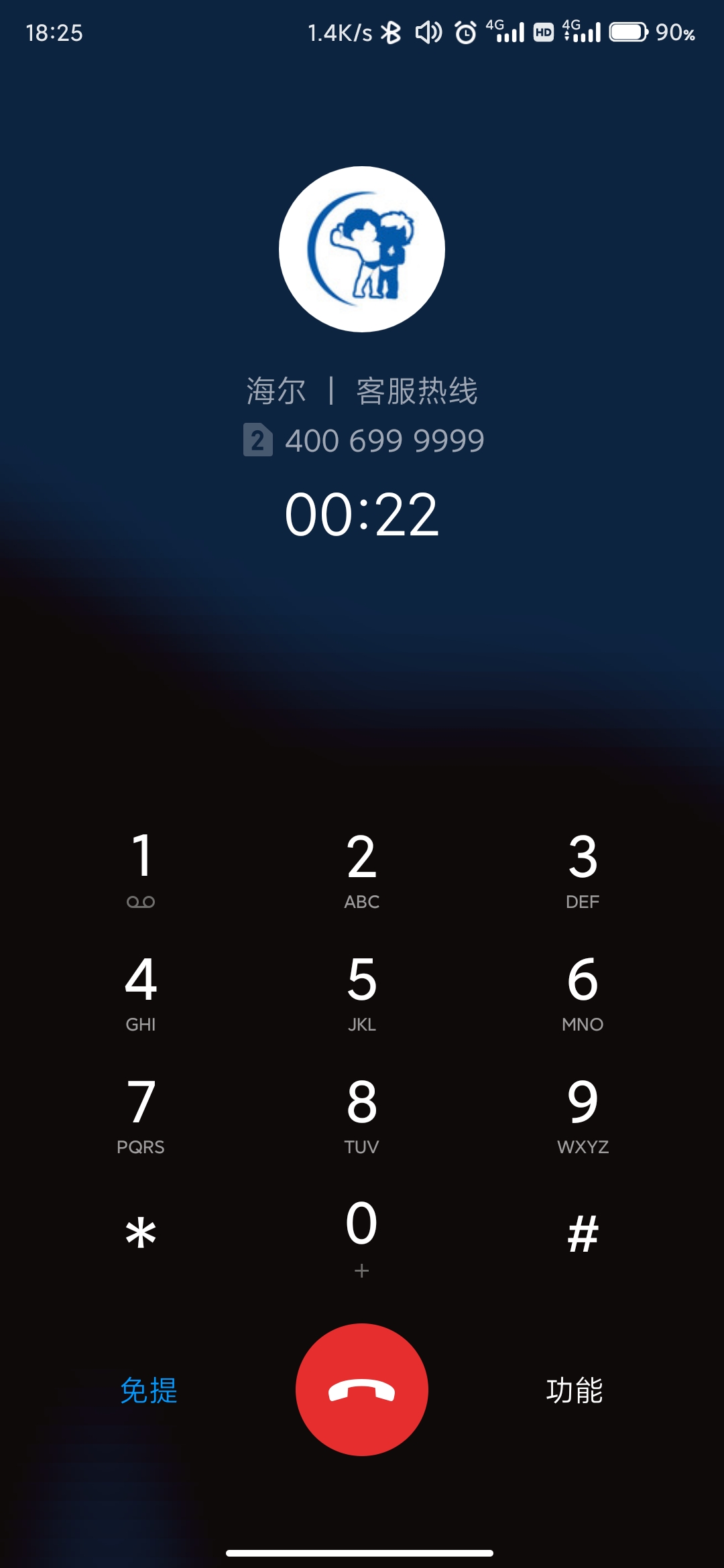Enter digit 7 PQRS
This screenshot has height=1568, width=724.
tap(141, 1113)
